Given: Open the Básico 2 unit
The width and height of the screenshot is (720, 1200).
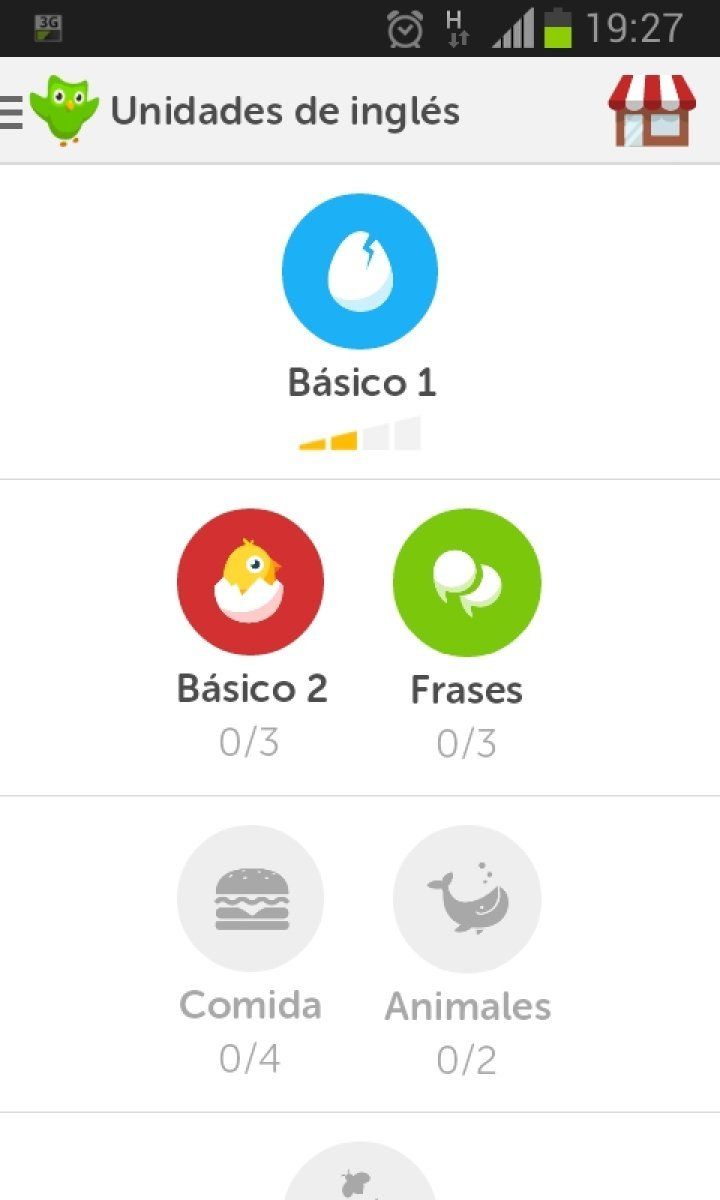Looking at the screenshot, I should coord(250,583).
